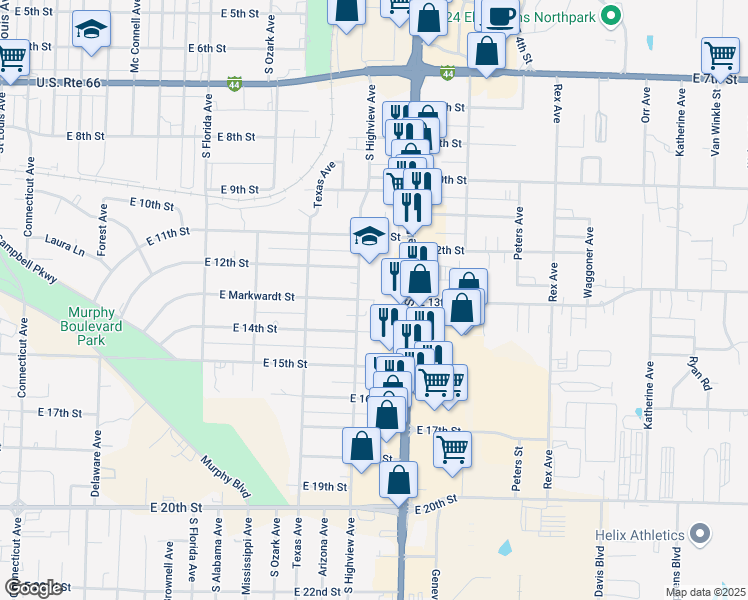Tap the Helix Athletics location pin

pyautogui.click(x=700, y=535)
